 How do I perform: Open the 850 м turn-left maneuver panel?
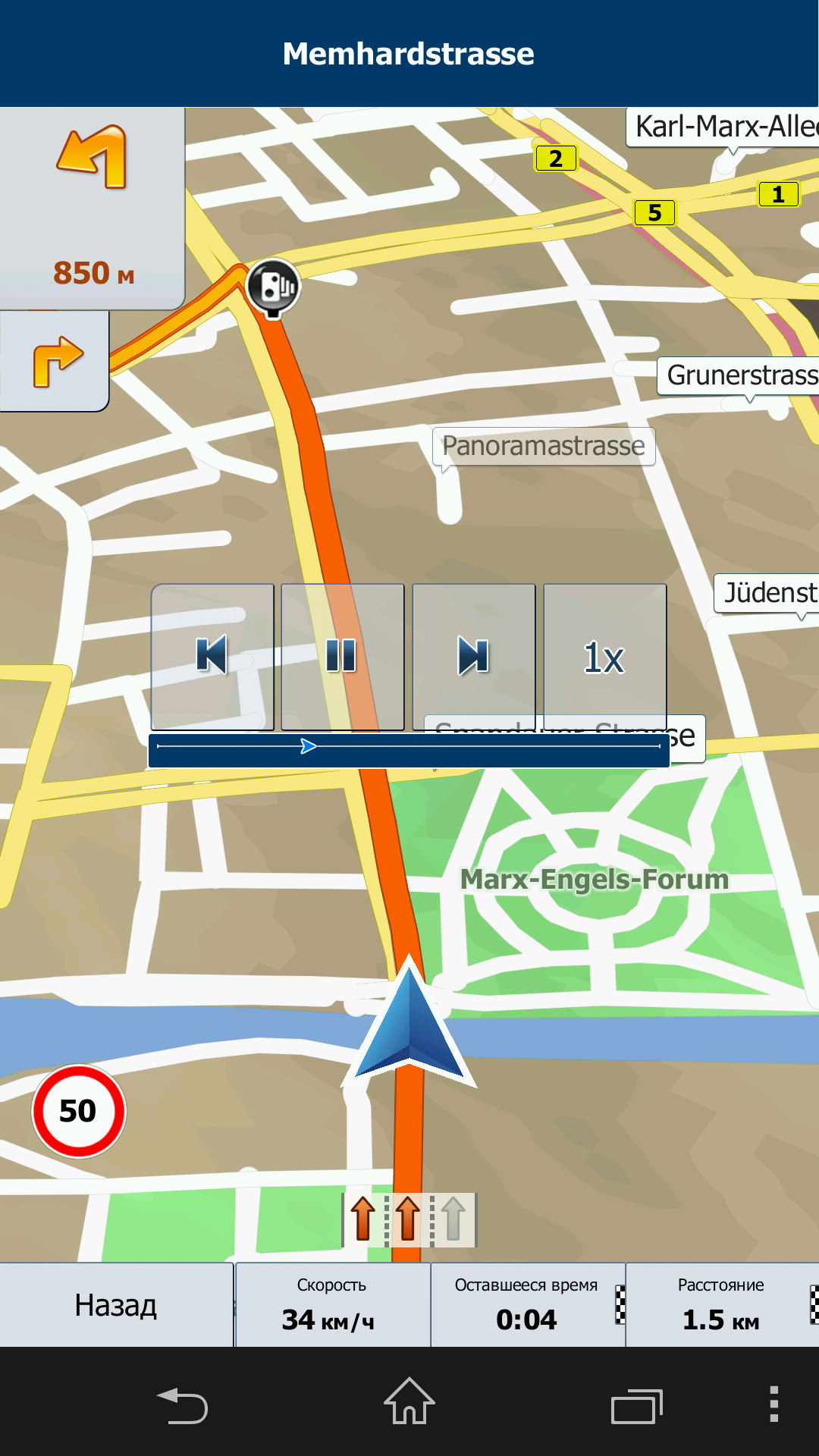tap(92, 208)
